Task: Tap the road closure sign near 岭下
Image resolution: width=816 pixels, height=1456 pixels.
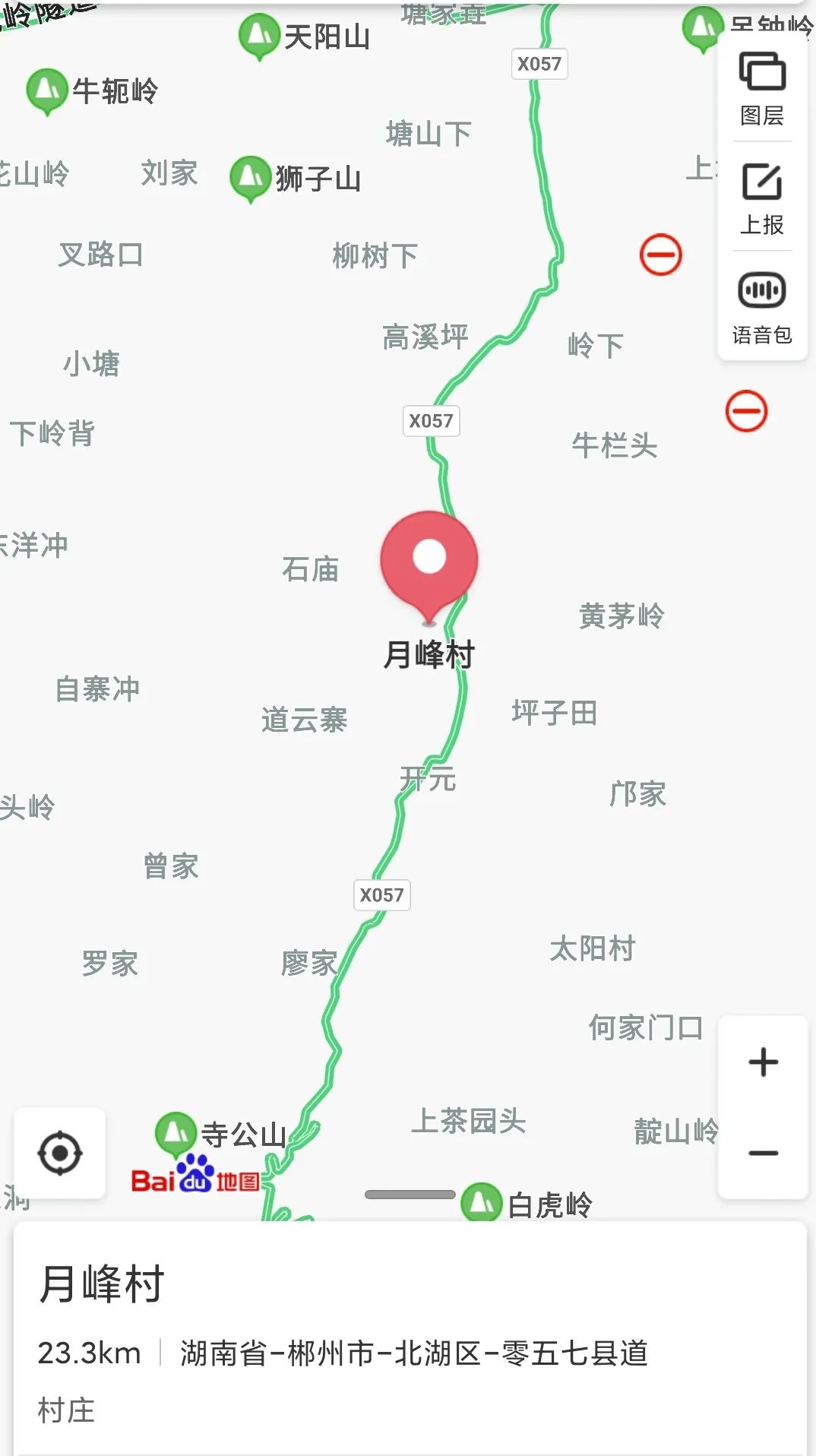Action: pos(661,255)
